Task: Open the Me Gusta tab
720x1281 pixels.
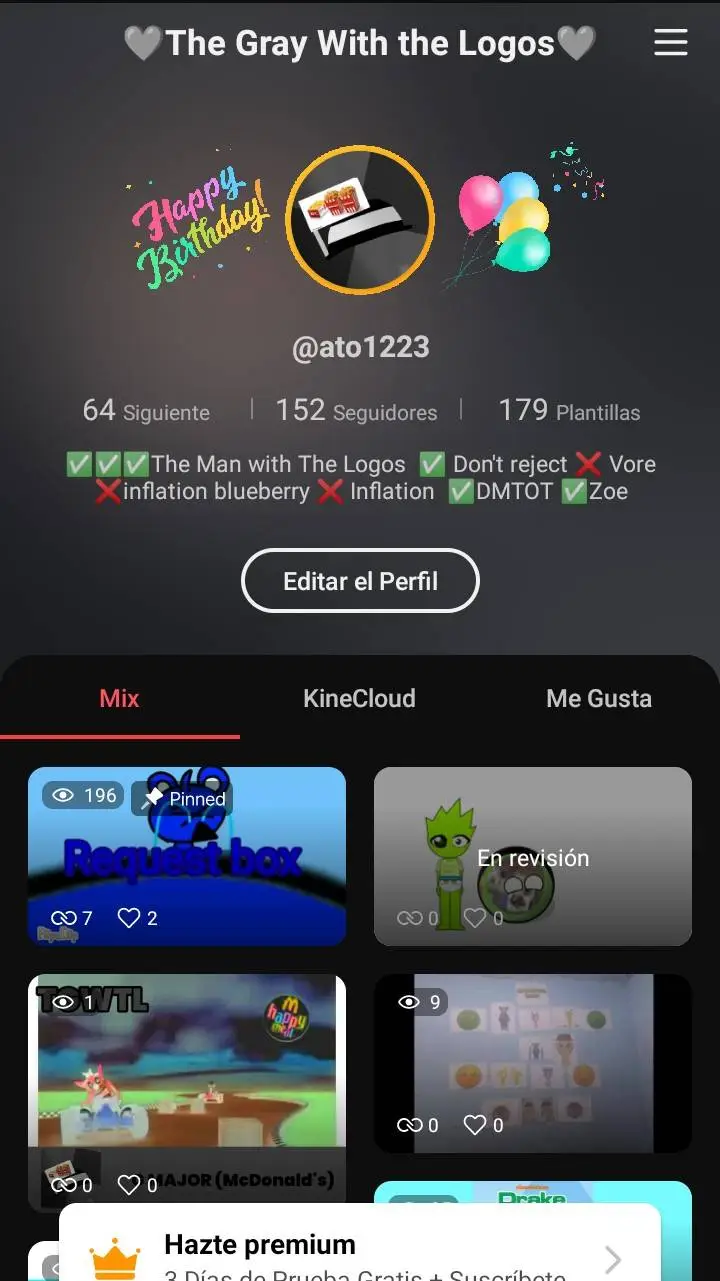Action: (598, 698)
